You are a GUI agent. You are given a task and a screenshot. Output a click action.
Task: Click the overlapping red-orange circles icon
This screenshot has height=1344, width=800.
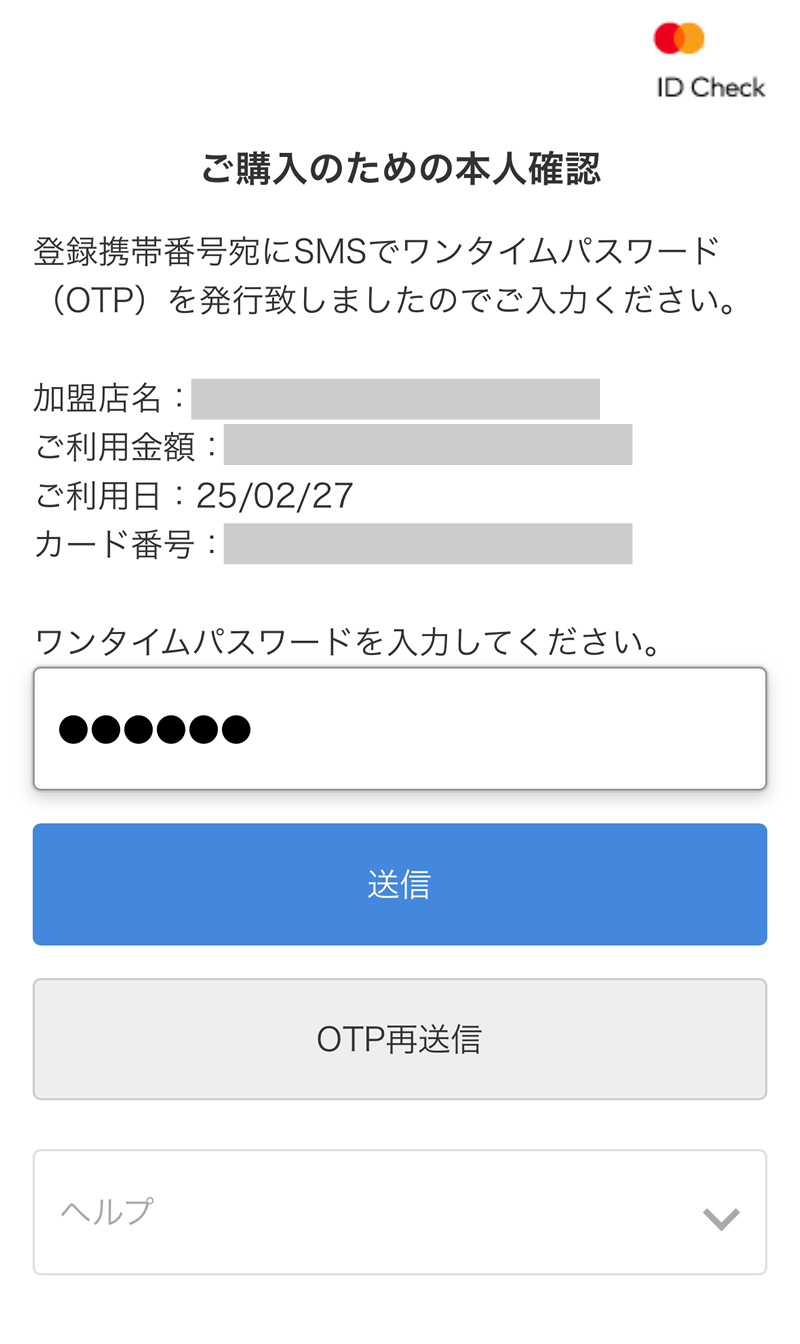pos(680,36)
